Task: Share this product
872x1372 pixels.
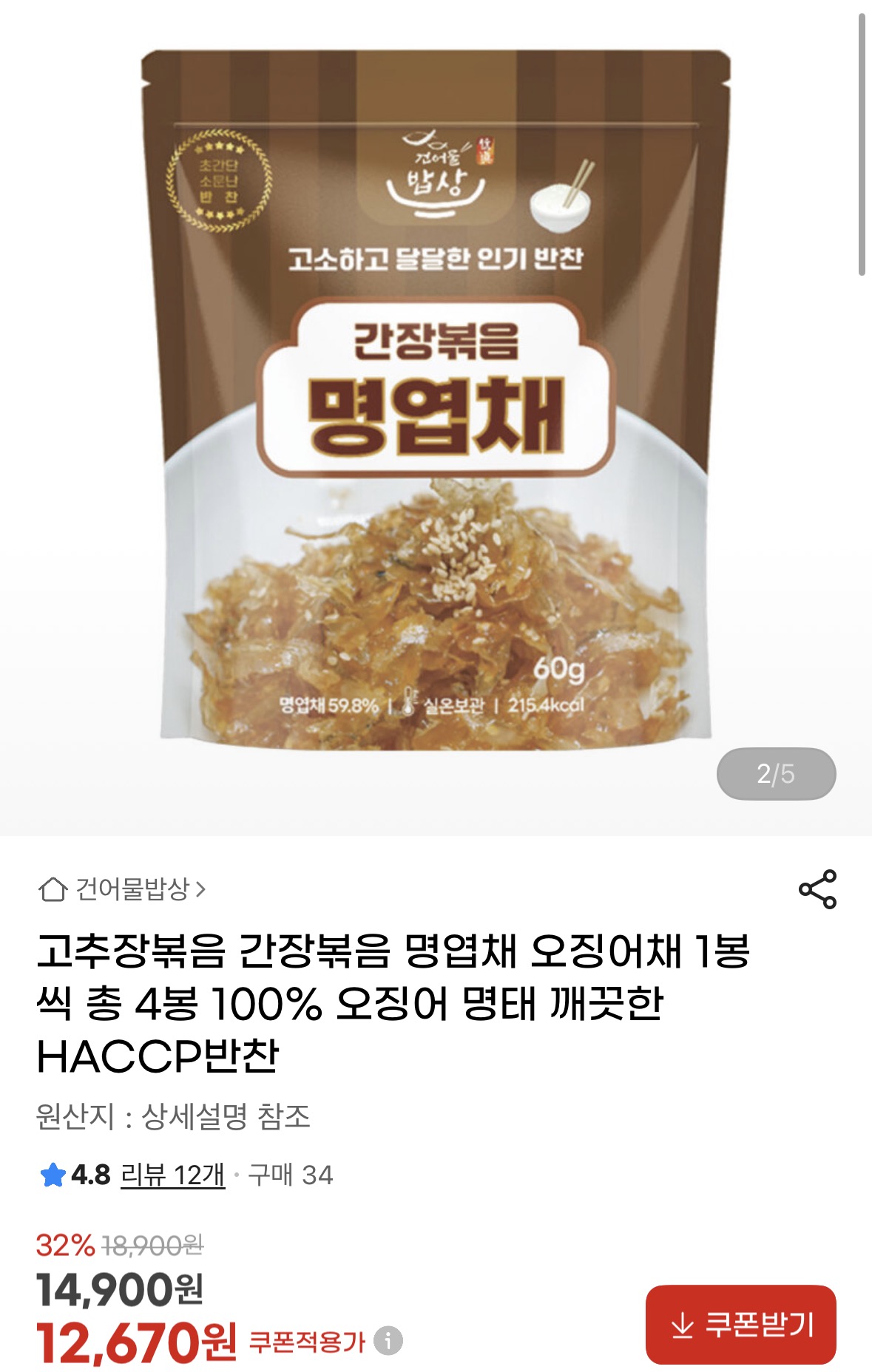Action: [x=817, y=889]
